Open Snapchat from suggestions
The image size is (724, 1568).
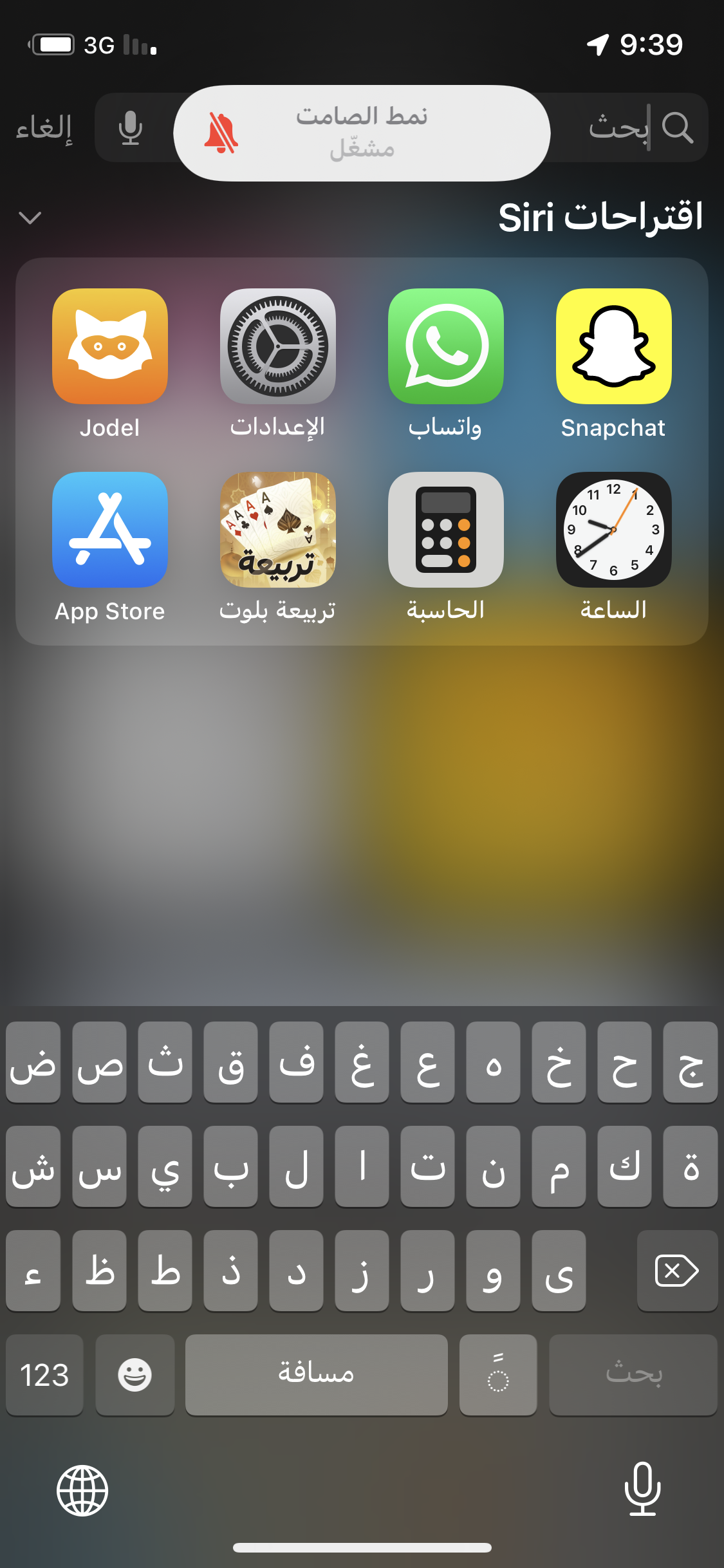(x=613, y=347)
